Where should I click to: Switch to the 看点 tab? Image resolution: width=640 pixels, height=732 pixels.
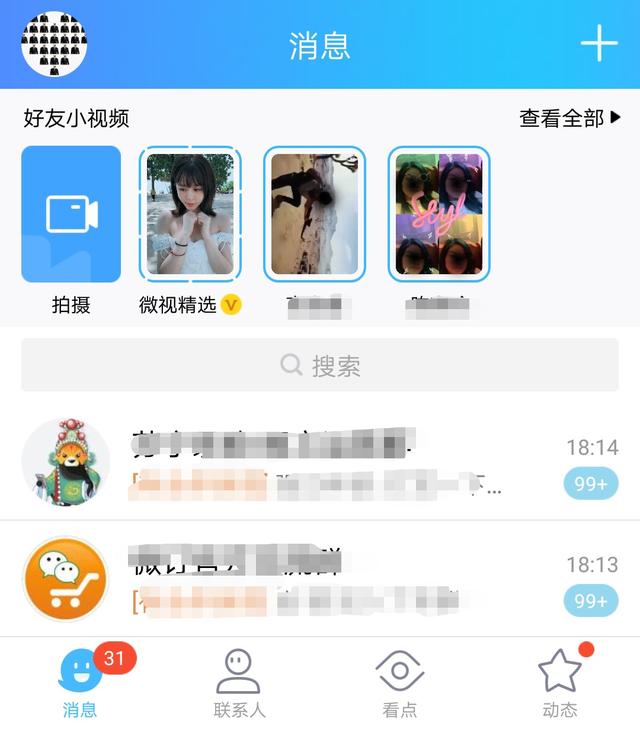coord(400,684)
